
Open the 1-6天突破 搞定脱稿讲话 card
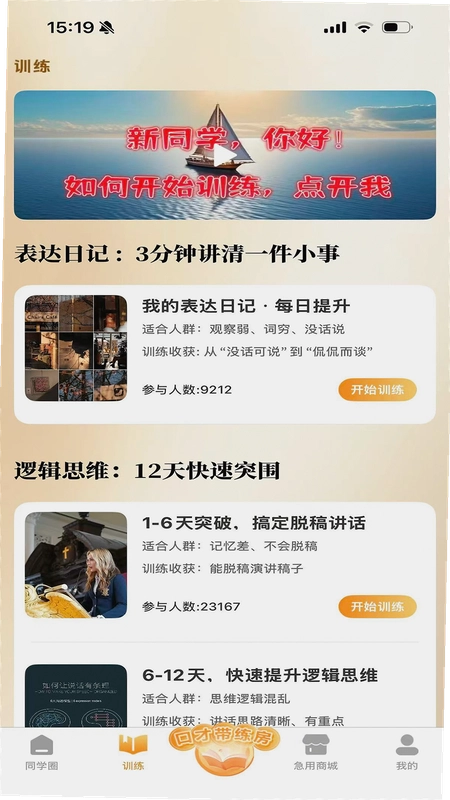[224, 571]
